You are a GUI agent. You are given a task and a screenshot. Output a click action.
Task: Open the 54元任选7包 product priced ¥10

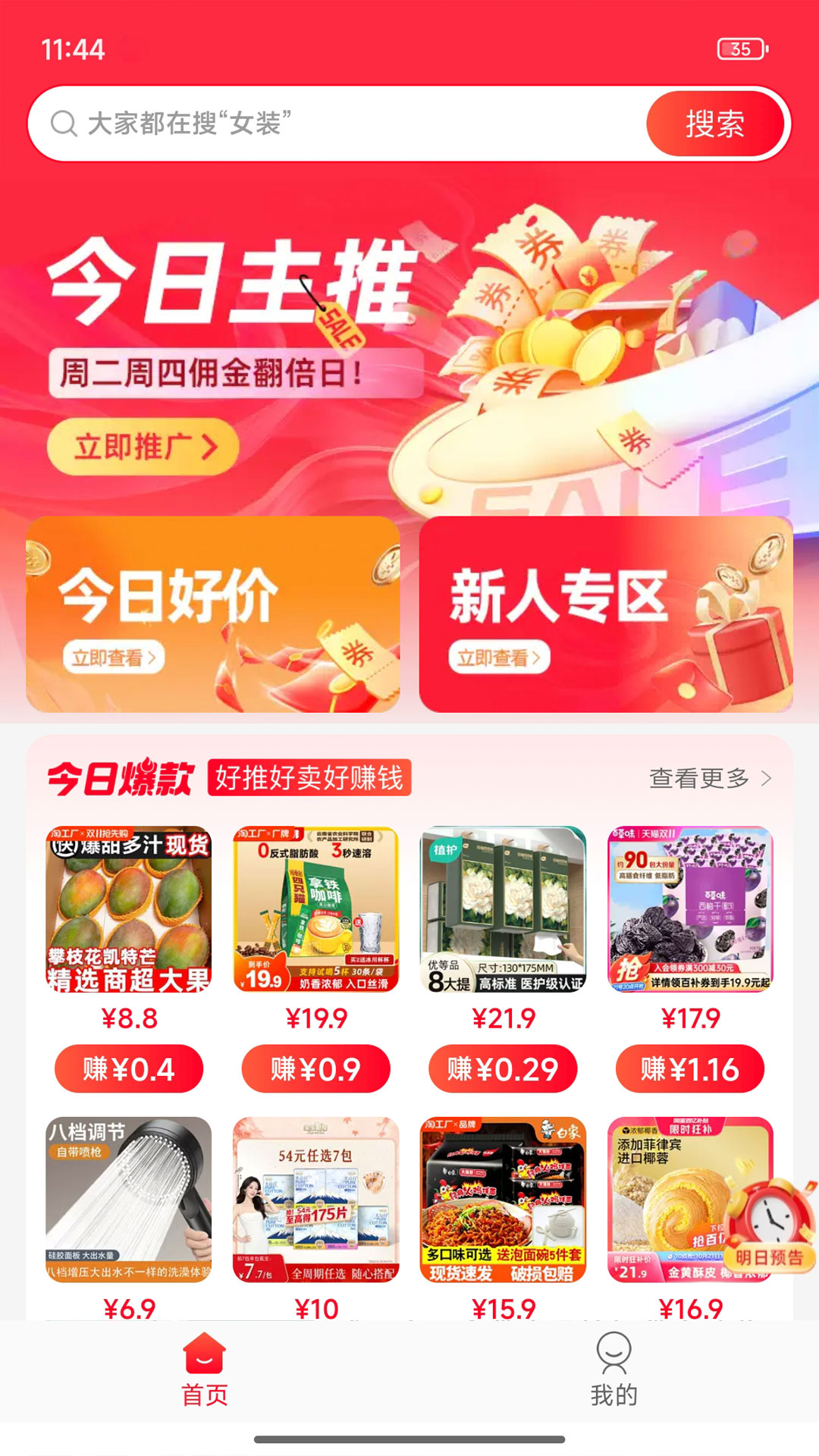315,1200
